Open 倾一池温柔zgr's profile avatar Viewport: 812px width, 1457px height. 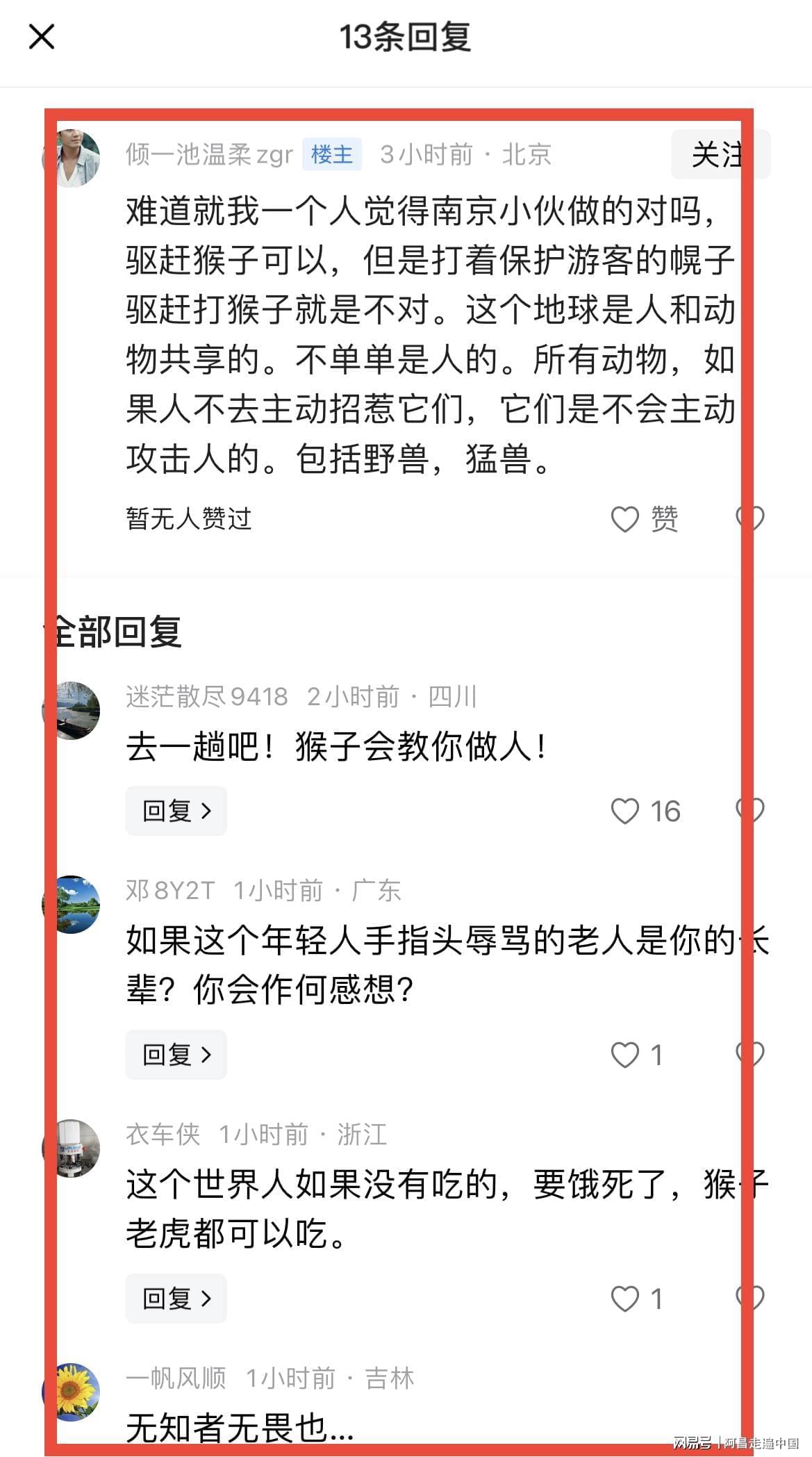tap(72, 157)
